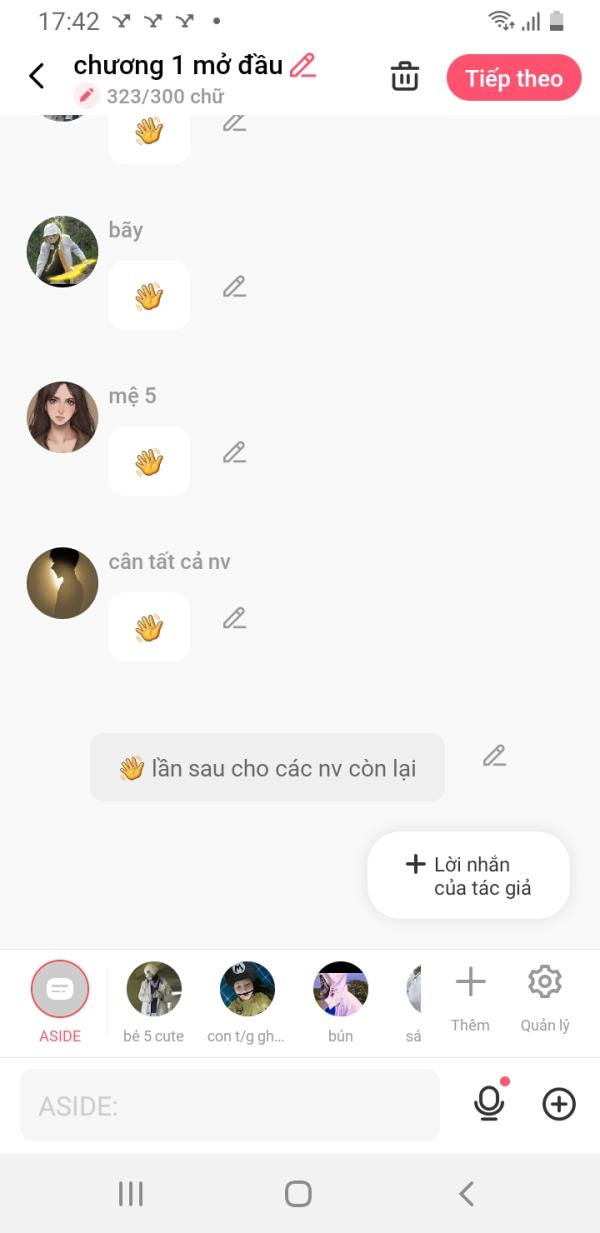600x1233 pixels.
Task: Edit the message from bãy
Action: (x=234, y=288)
